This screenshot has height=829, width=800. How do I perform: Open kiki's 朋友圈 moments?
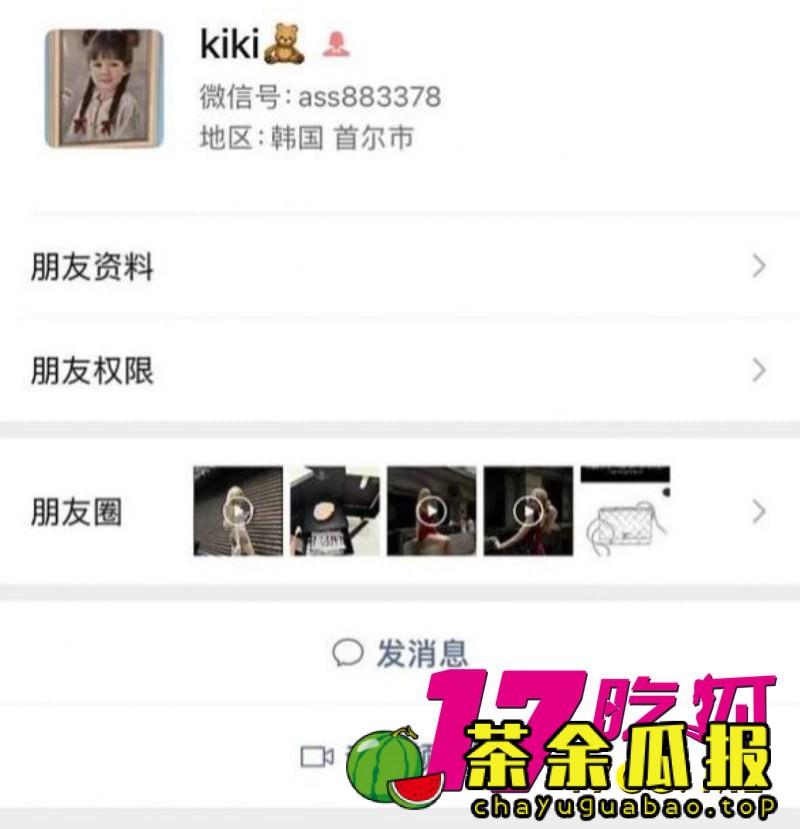[398, 512]
